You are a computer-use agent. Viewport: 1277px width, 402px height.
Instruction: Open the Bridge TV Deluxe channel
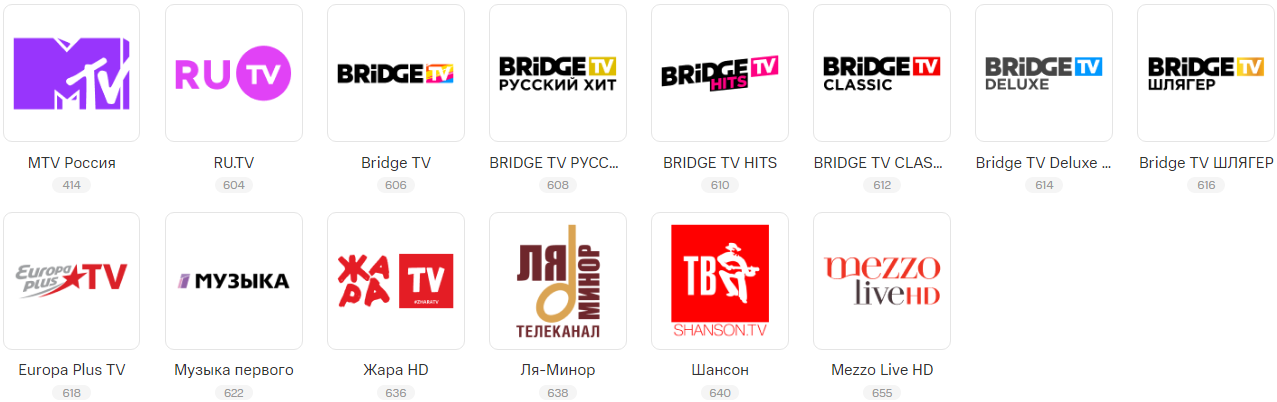click(x=1043, y=73)
